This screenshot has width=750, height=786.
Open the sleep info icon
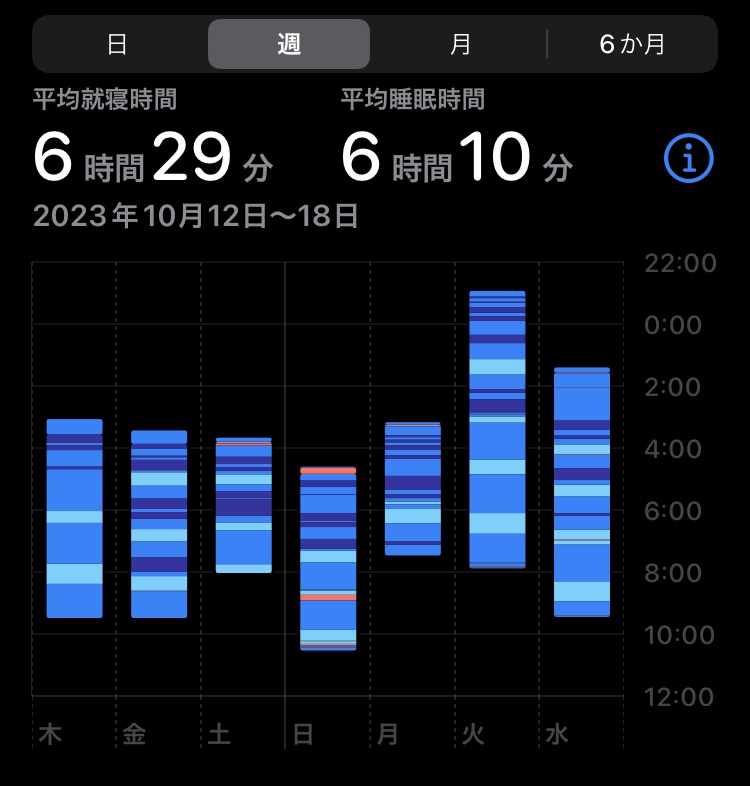click(689, 158)
